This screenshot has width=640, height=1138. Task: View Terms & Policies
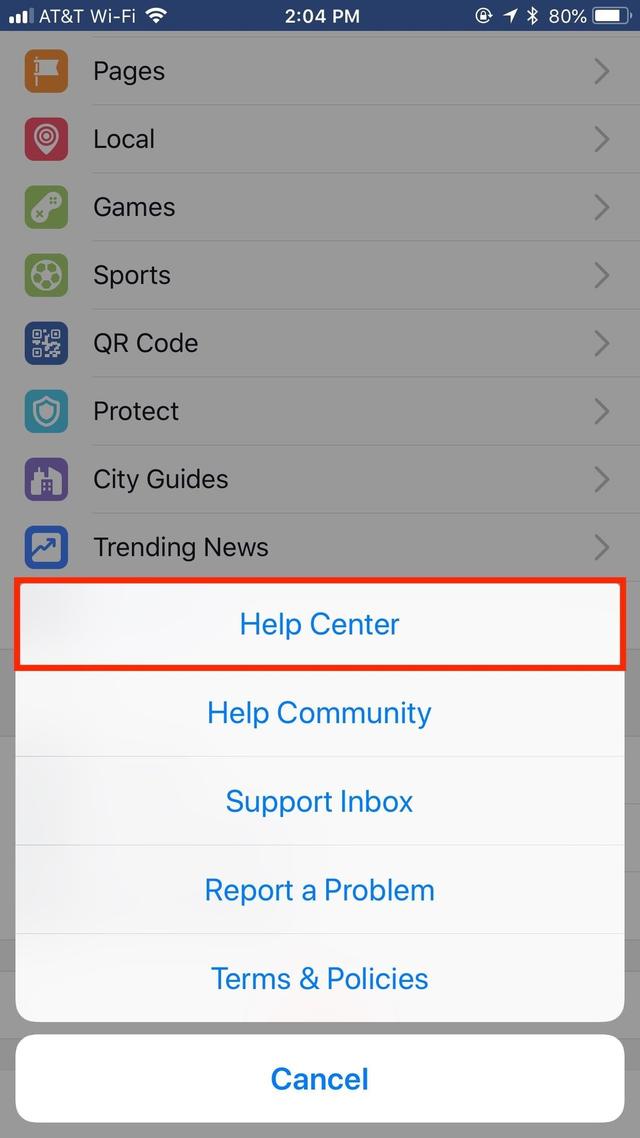pyautogui.click(x=319, y=978)
